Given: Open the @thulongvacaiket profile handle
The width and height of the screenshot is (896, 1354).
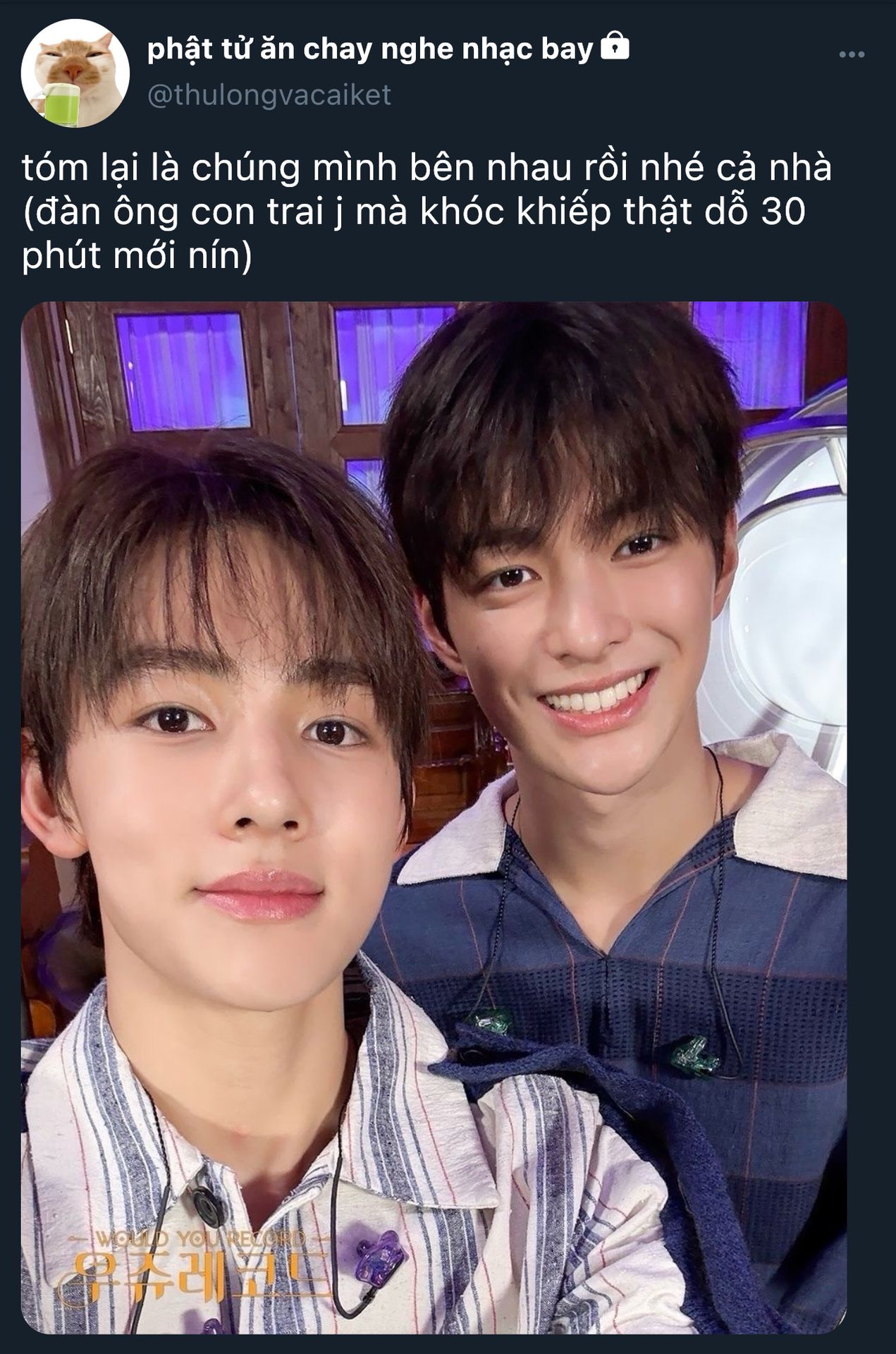Looking at the screenshot, I should [x=269, y=95].
